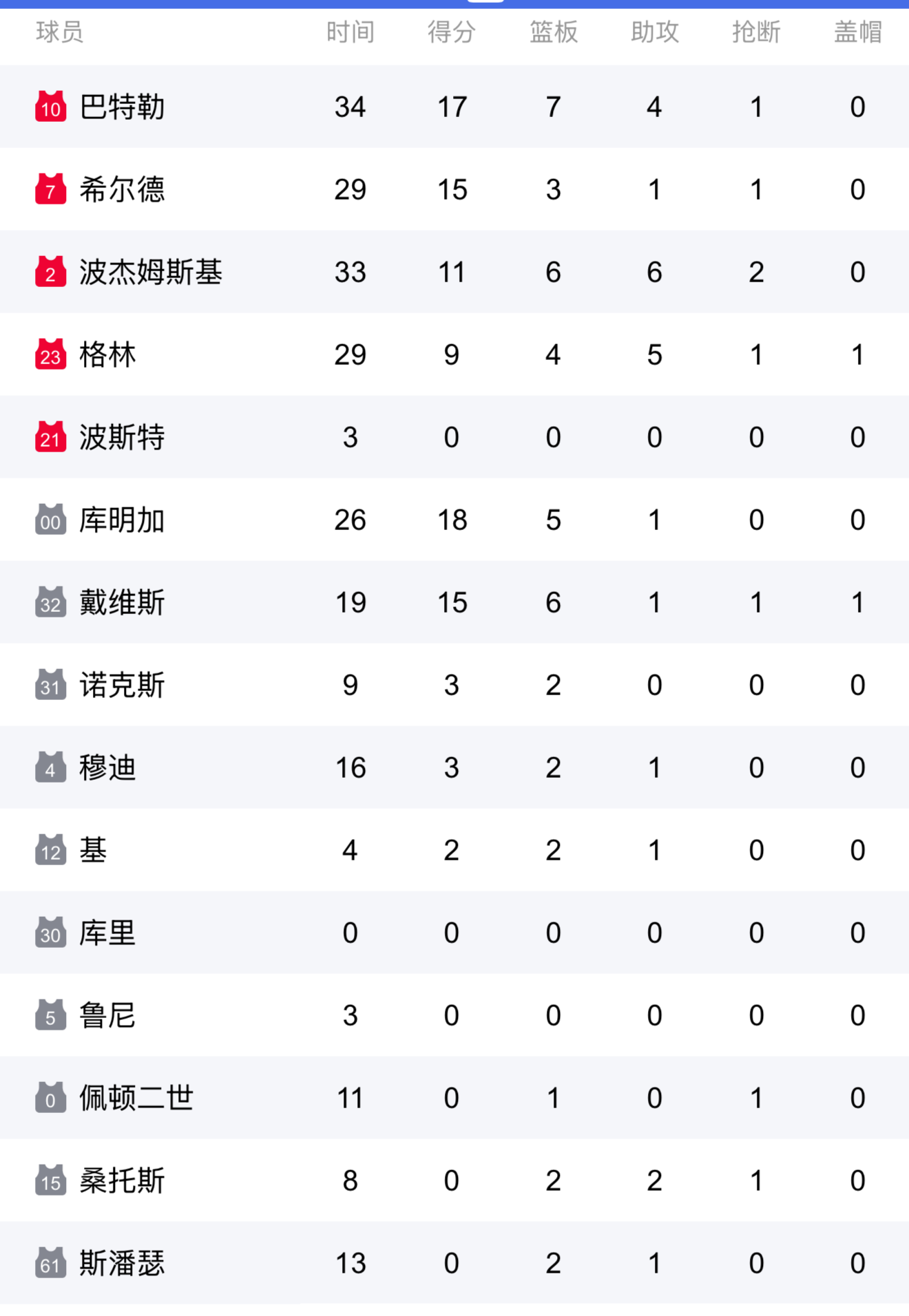
Task: Click 斯潘瑟's gray jersey 61 icon
Action: (x=50, y=1263)
